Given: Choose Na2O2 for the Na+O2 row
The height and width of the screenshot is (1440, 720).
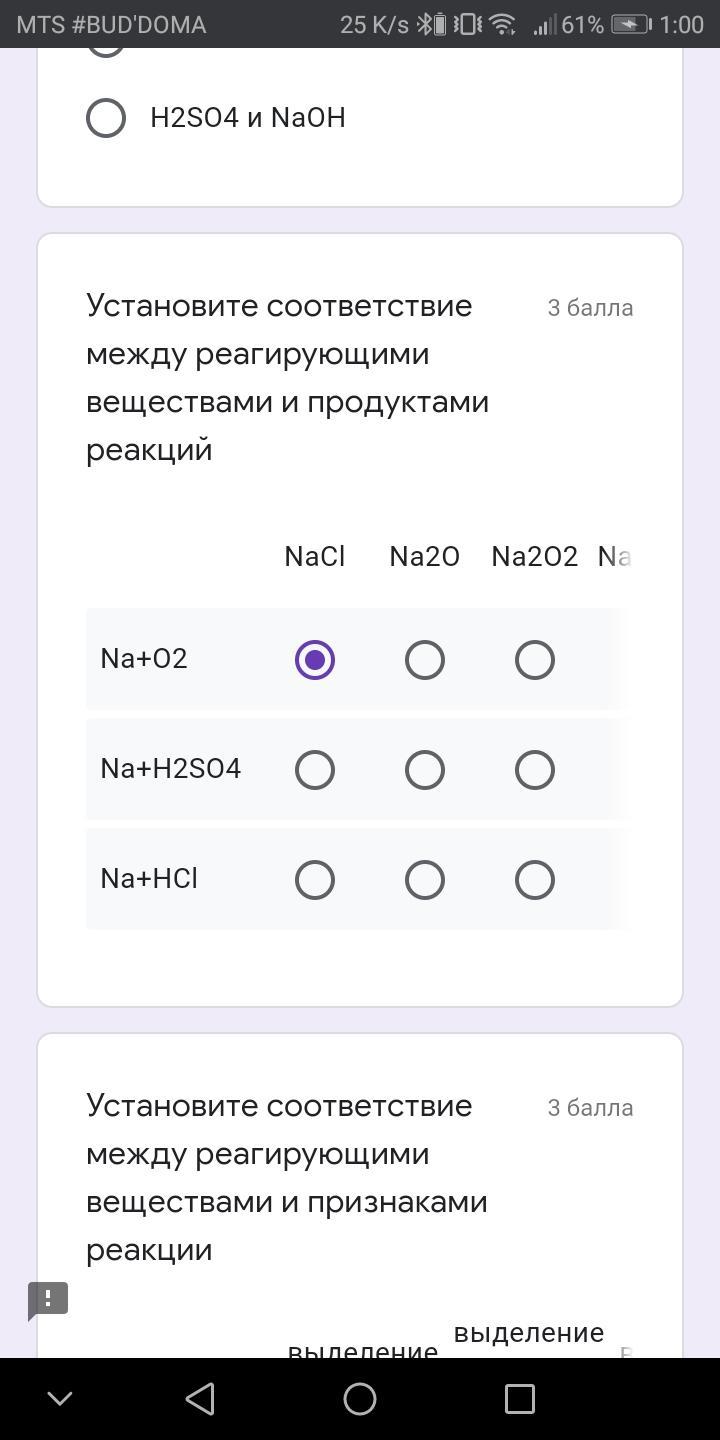Looking at the screenshot, I should [535, 660].
